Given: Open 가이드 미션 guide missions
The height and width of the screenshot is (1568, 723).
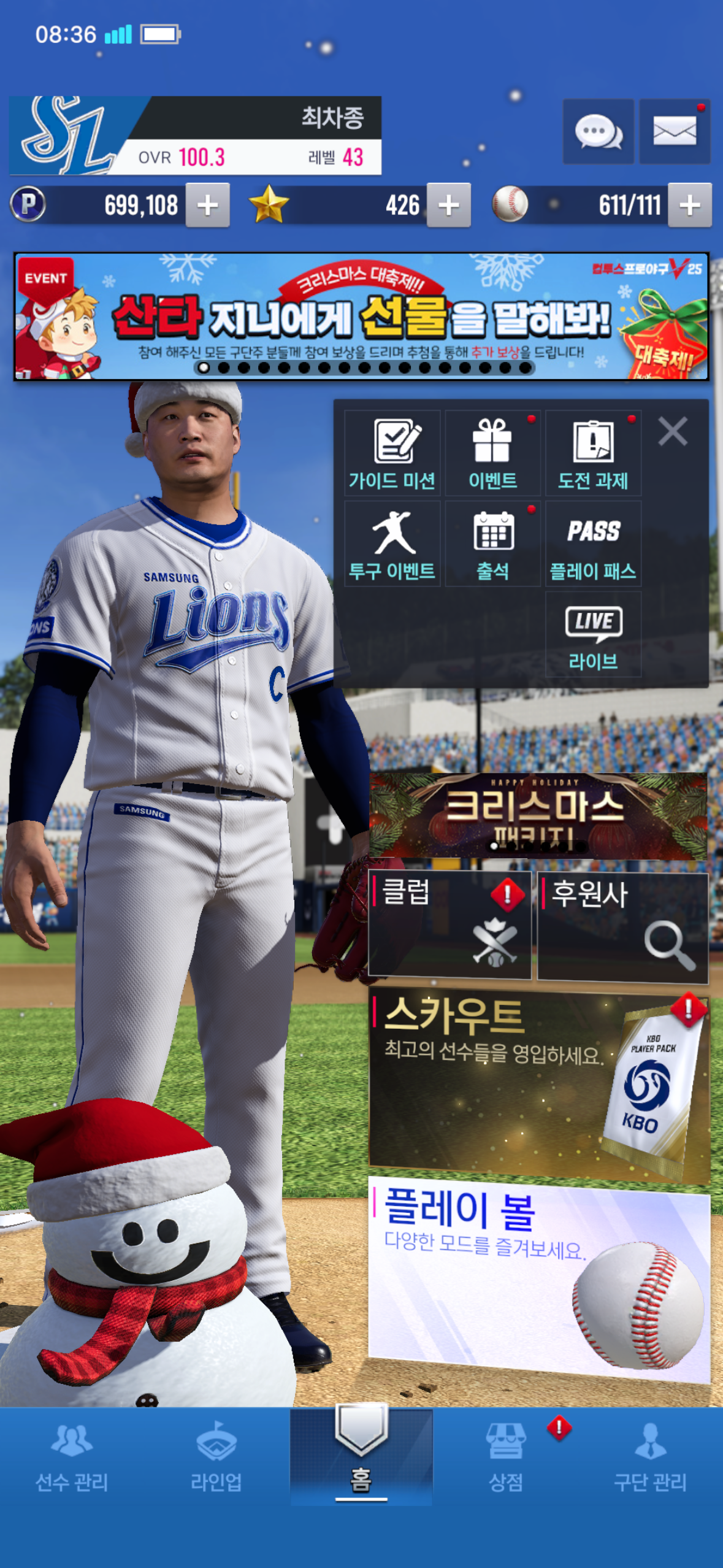Looking at the screenshot, I should click(392, 453).
